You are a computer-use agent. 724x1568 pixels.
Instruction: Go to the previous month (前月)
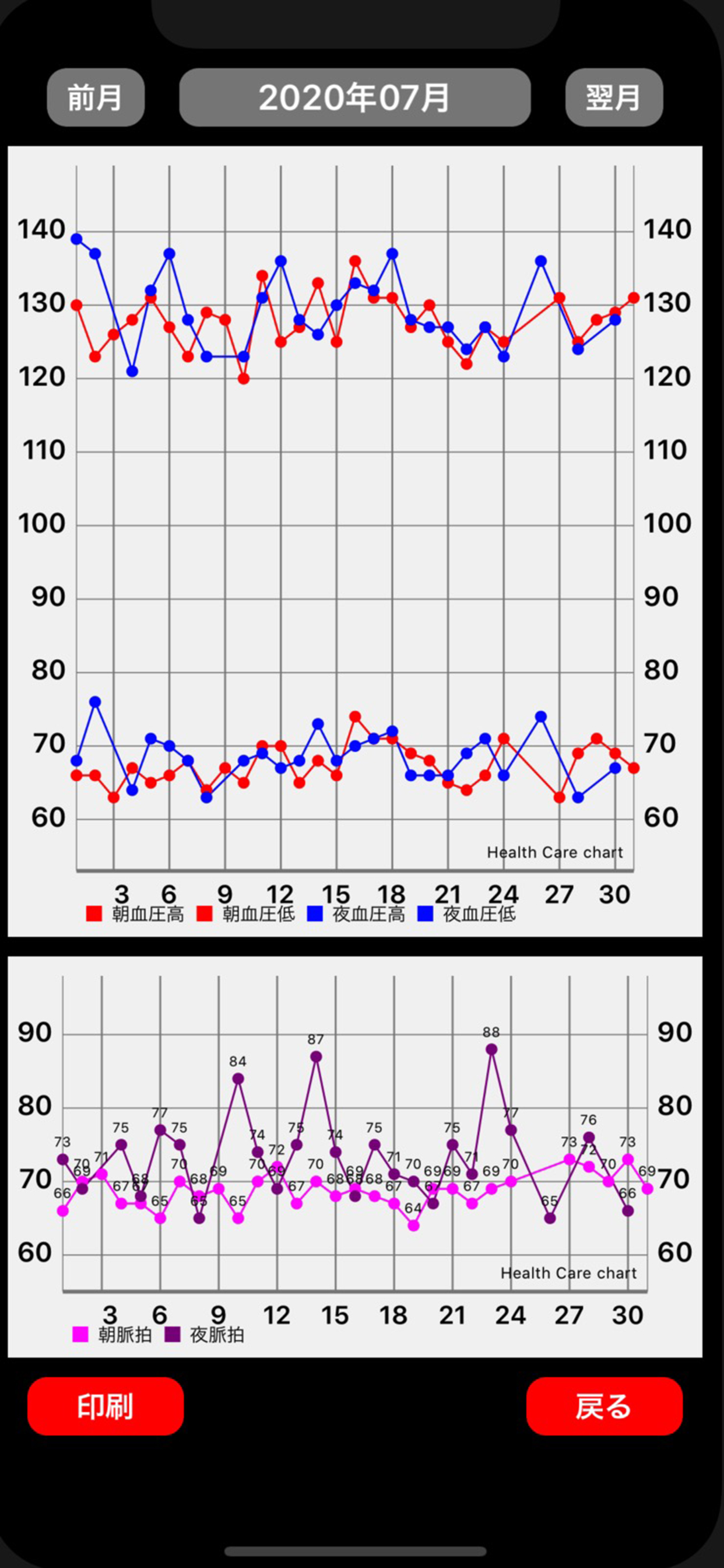96,97
